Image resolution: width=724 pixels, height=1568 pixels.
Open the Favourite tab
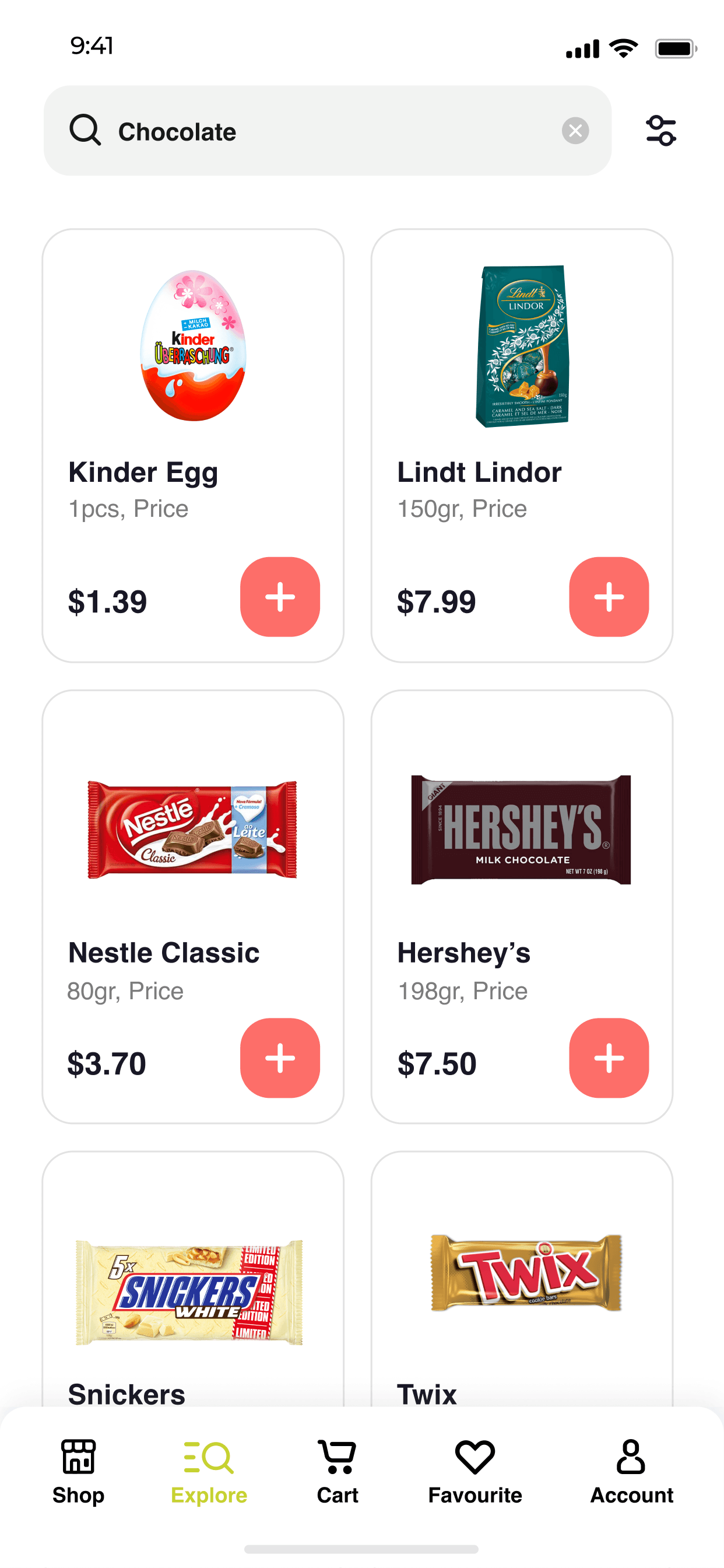coord(475,1472)
